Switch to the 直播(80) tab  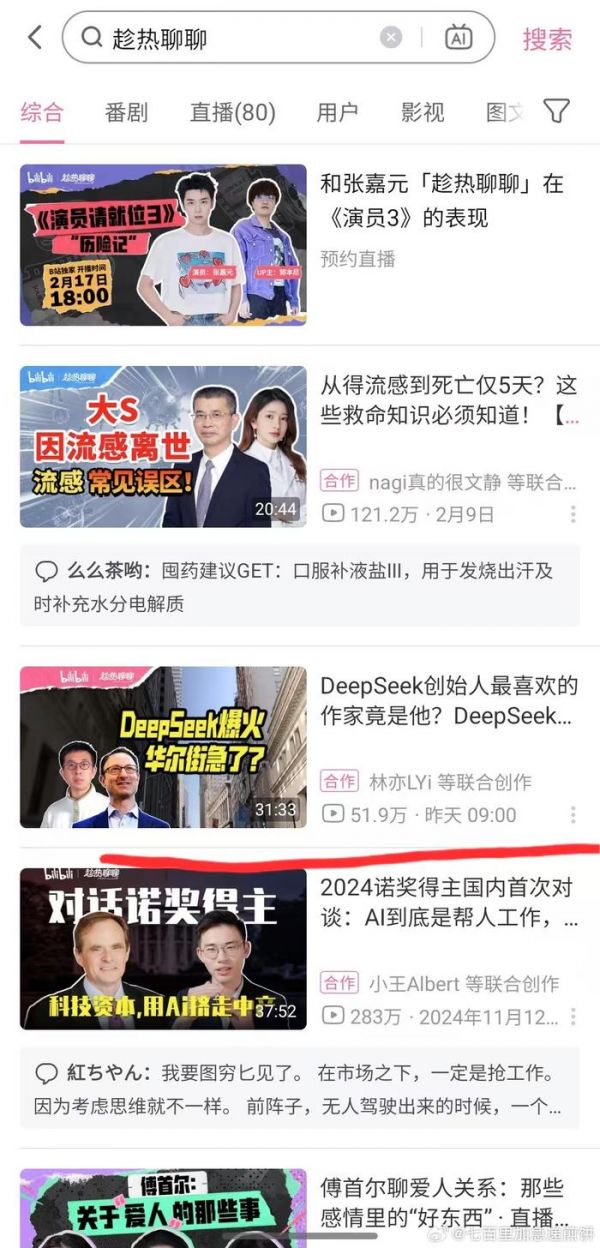click(x=232, y=112)
